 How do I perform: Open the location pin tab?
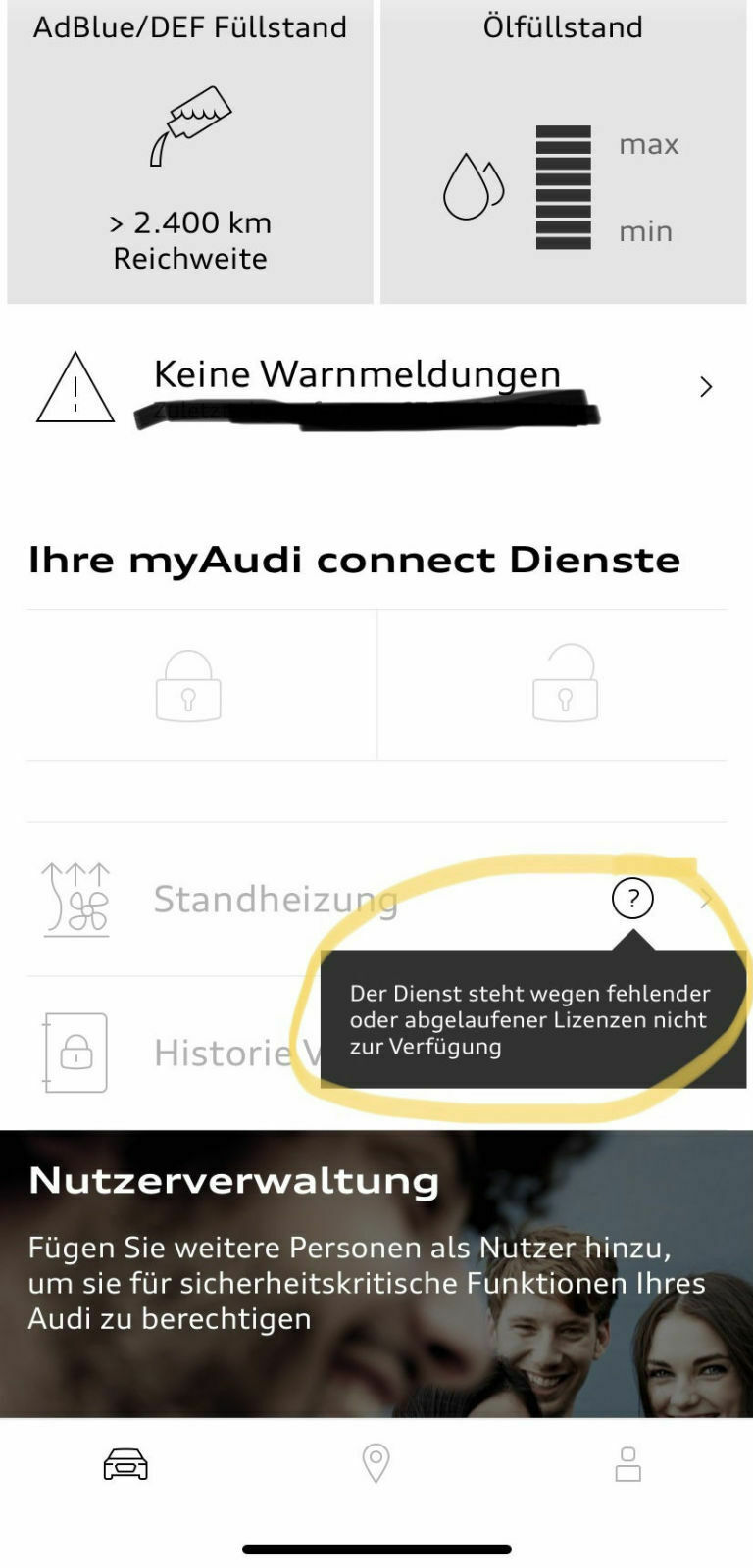click(x=376, y=1462)
